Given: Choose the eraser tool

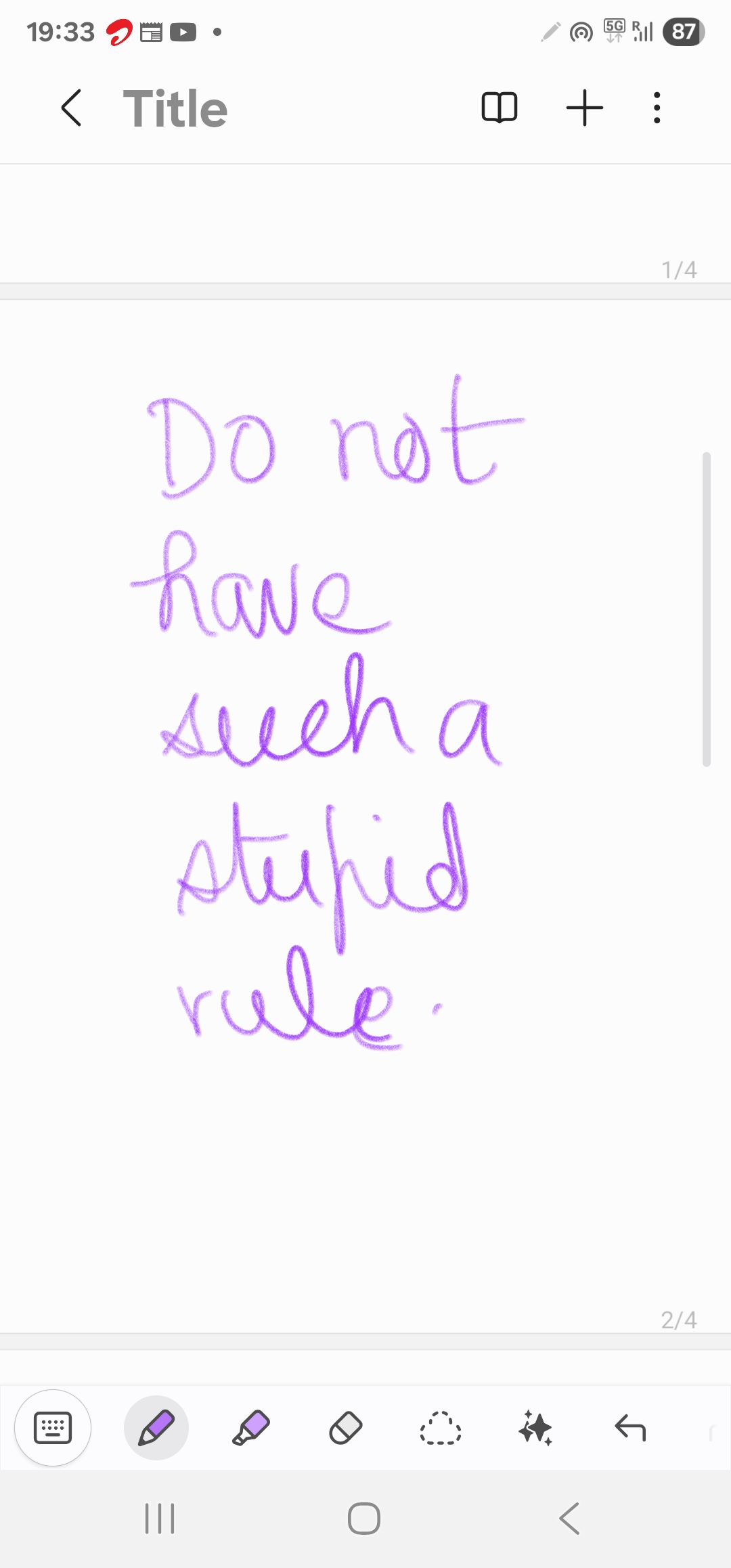Looking at the screenshot, I should [346, 1428].
